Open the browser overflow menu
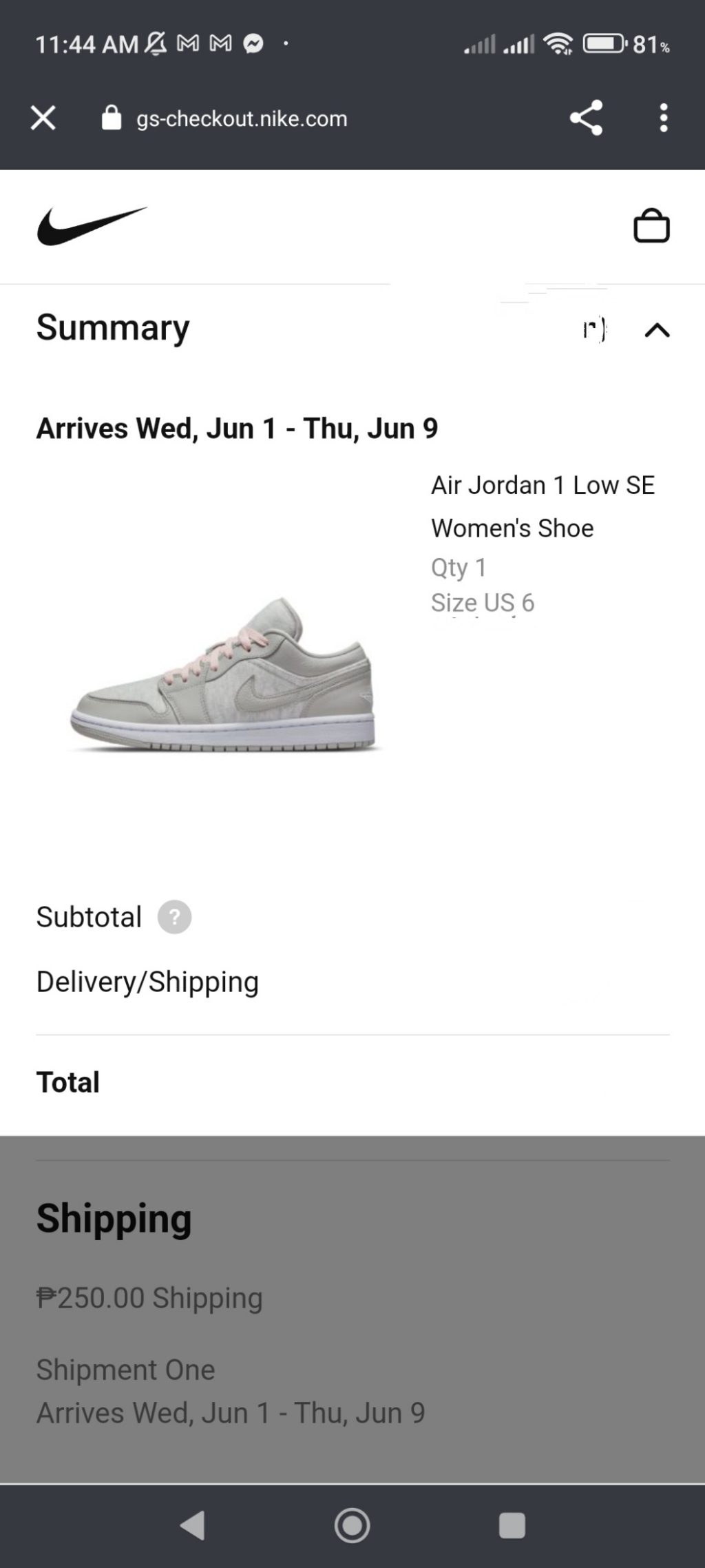The height and width of the screenshot is (1568, 705). point(663,118)
